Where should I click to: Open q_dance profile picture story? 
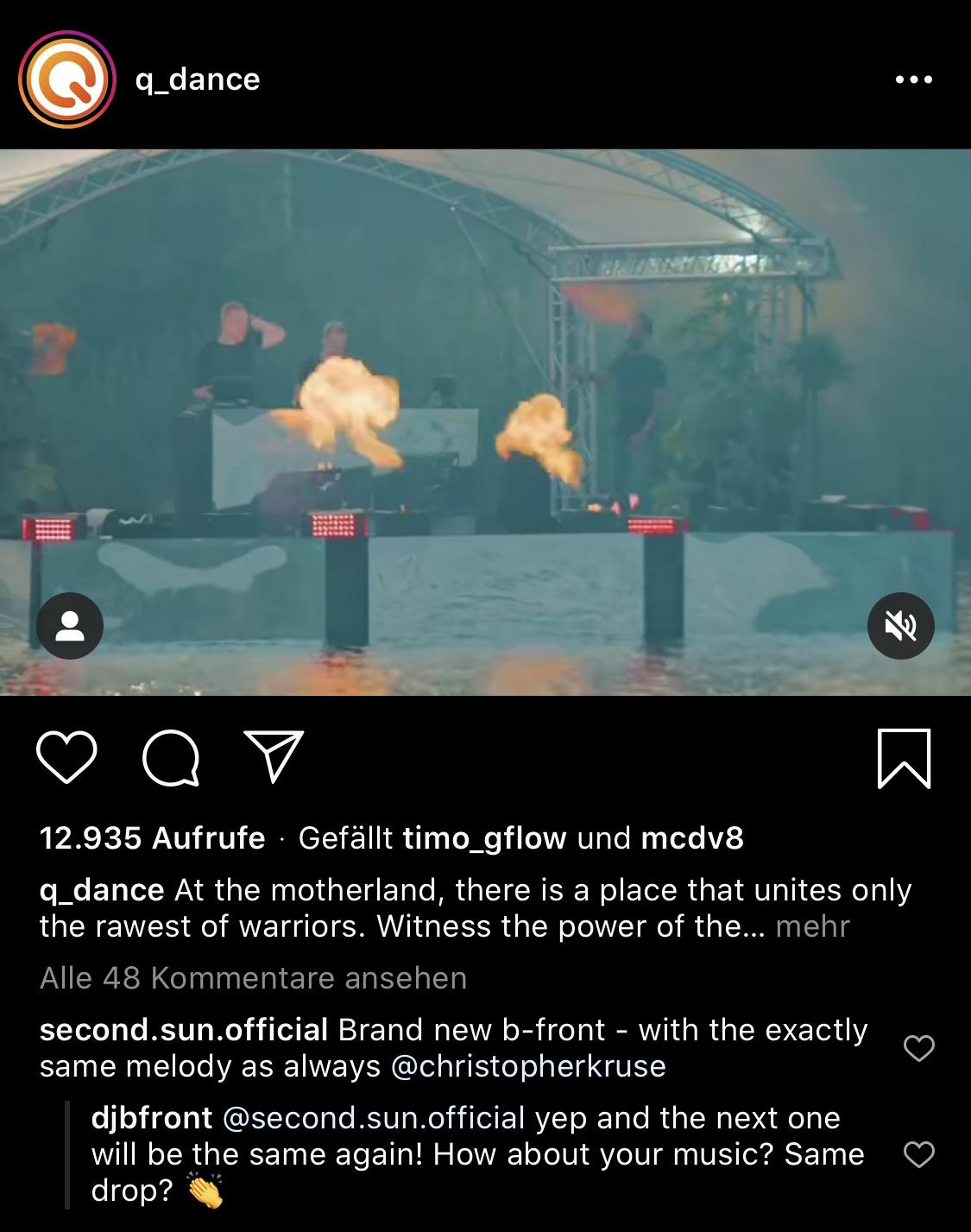tap(66, 79)
